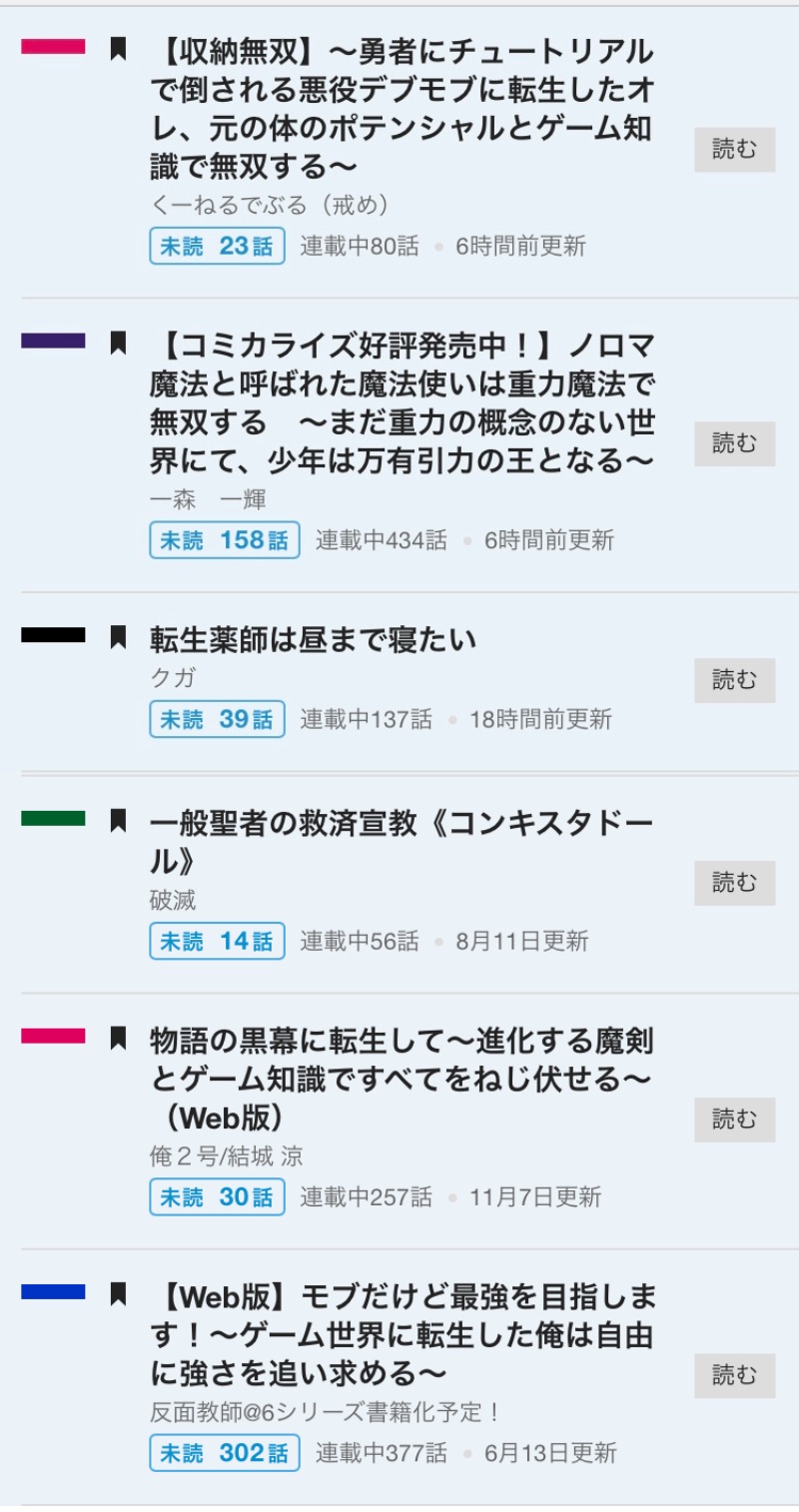Tap 読む for モブだけど最強を目指します
Screen dimensions: 799x1512
(734, 1375)
